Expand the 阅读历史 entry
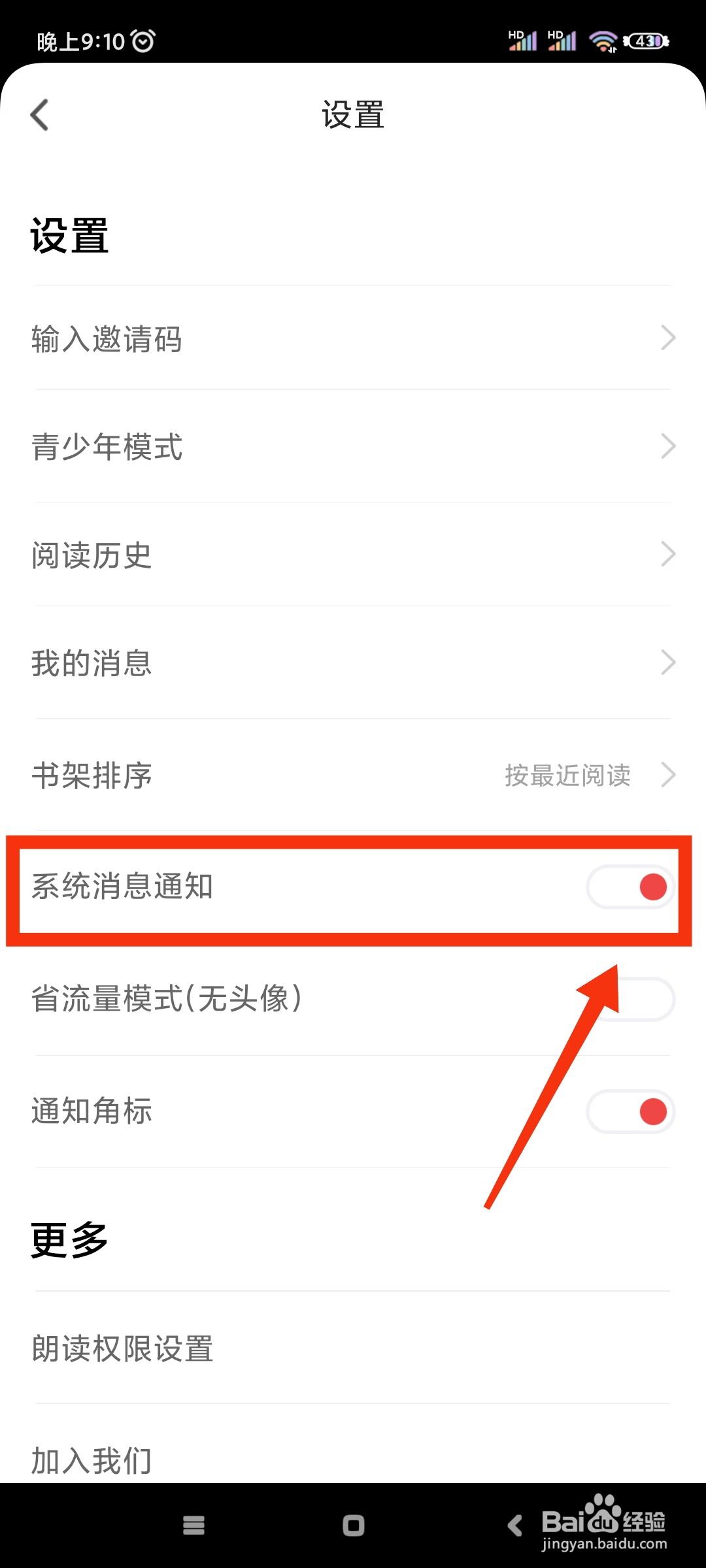Image resolution: width=706 pixels, height=1568 pixels. pos(353,555)
